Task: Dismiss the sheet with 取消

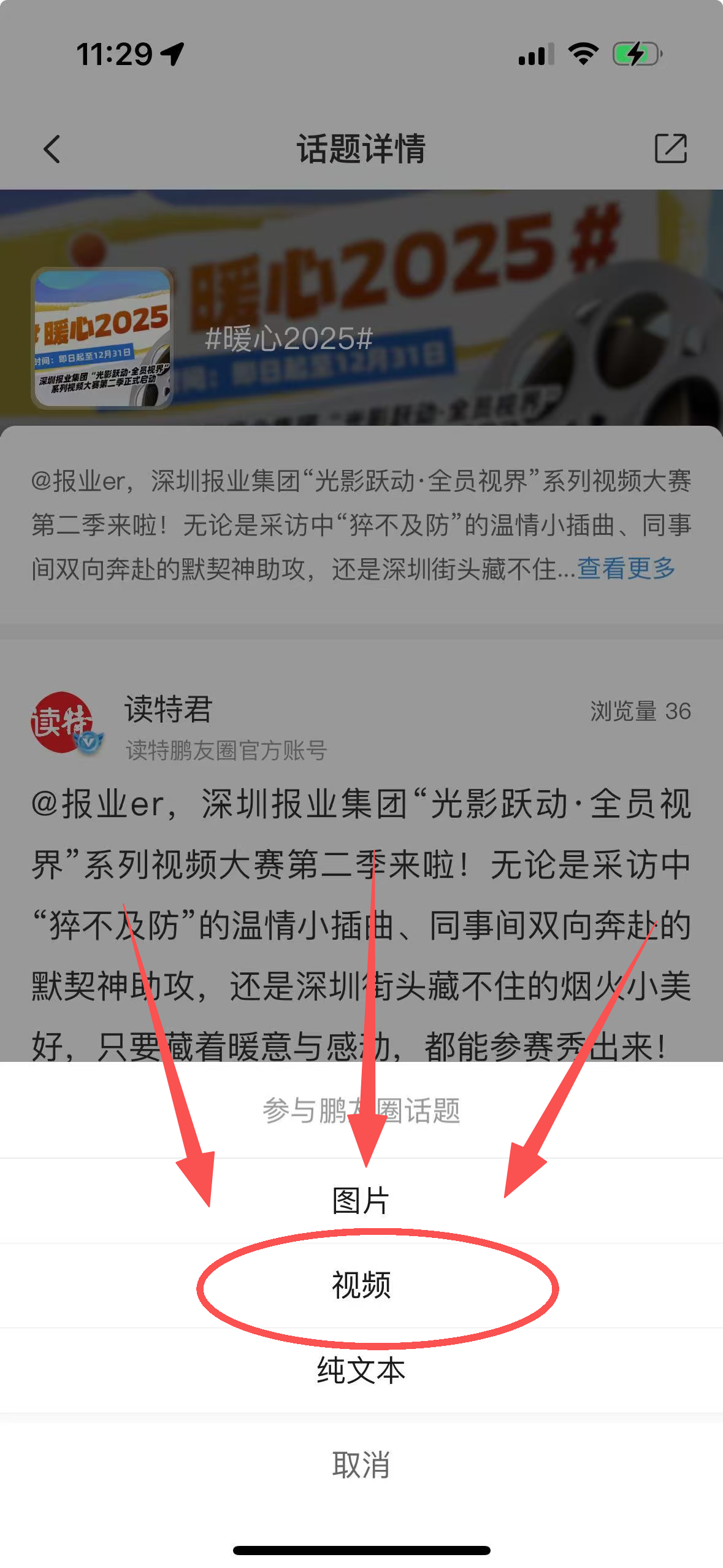Action: pos(361,1465)
